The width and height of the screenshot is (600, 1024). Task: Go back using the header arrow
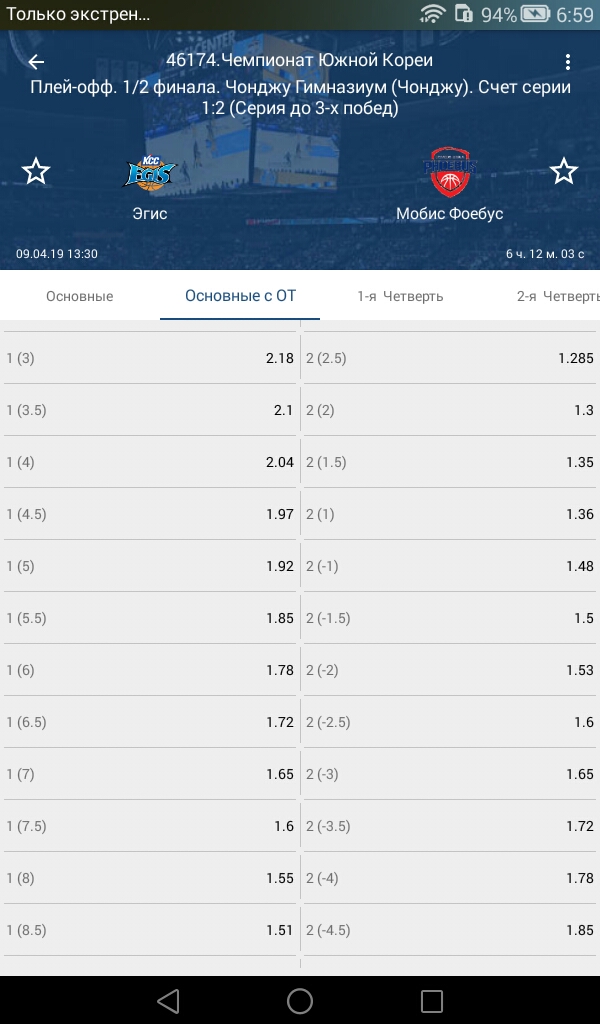(x=36, y=62)
